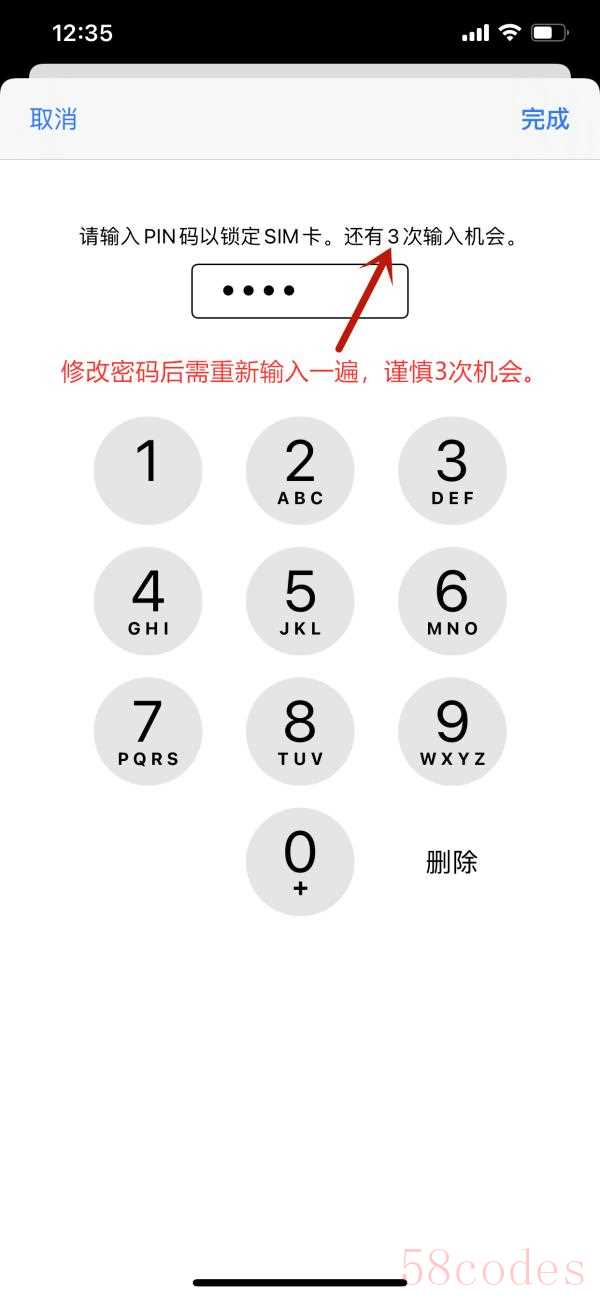
Task: Enter digit 5 JKL on the keypad
Action: [x=300, y=601]
